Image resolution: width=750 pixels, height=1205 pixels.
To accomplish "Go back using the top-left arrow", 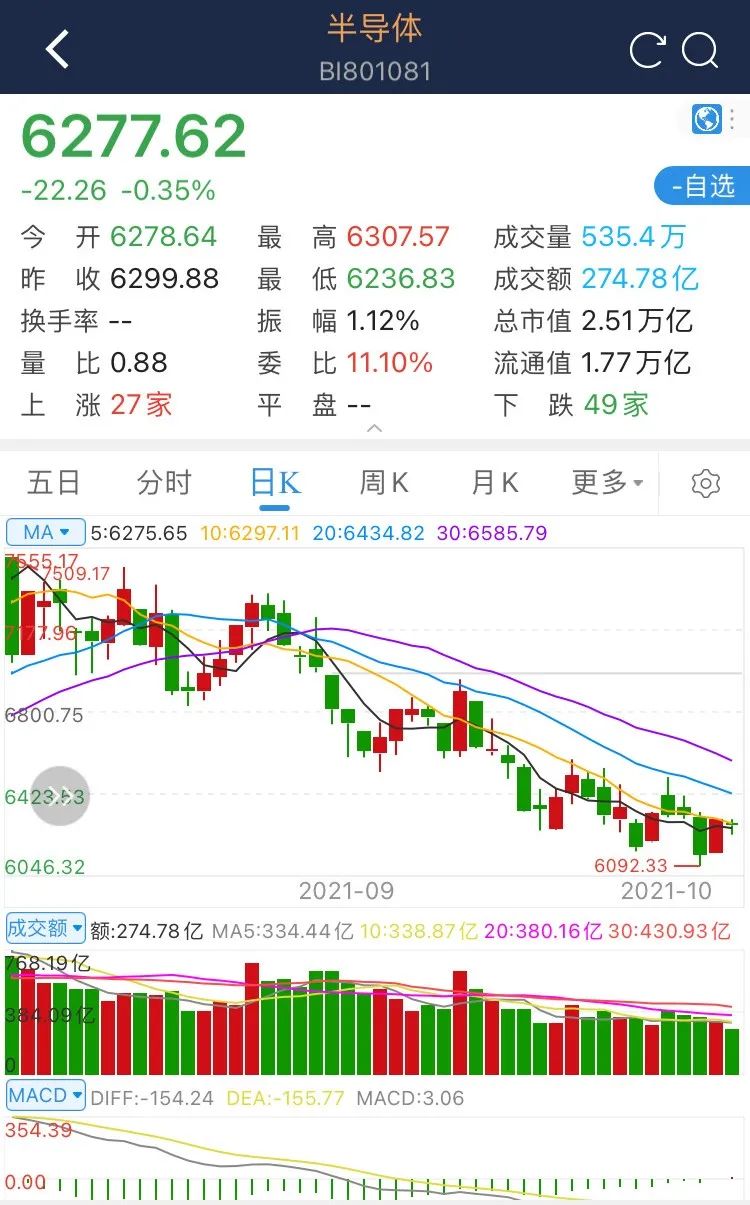I will click(x=58, y=49).
